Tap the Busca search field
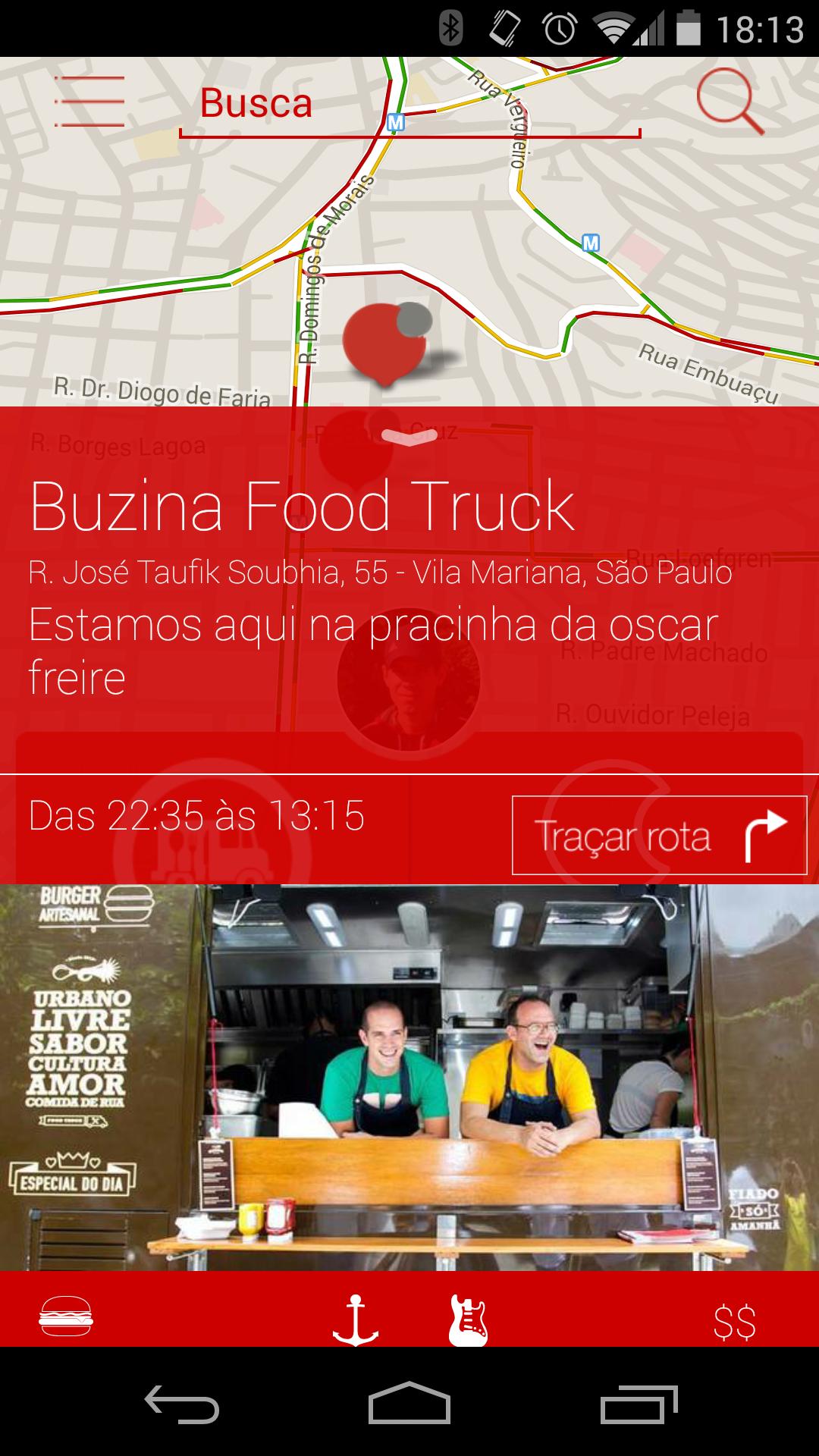 click(x=256, y=105)
